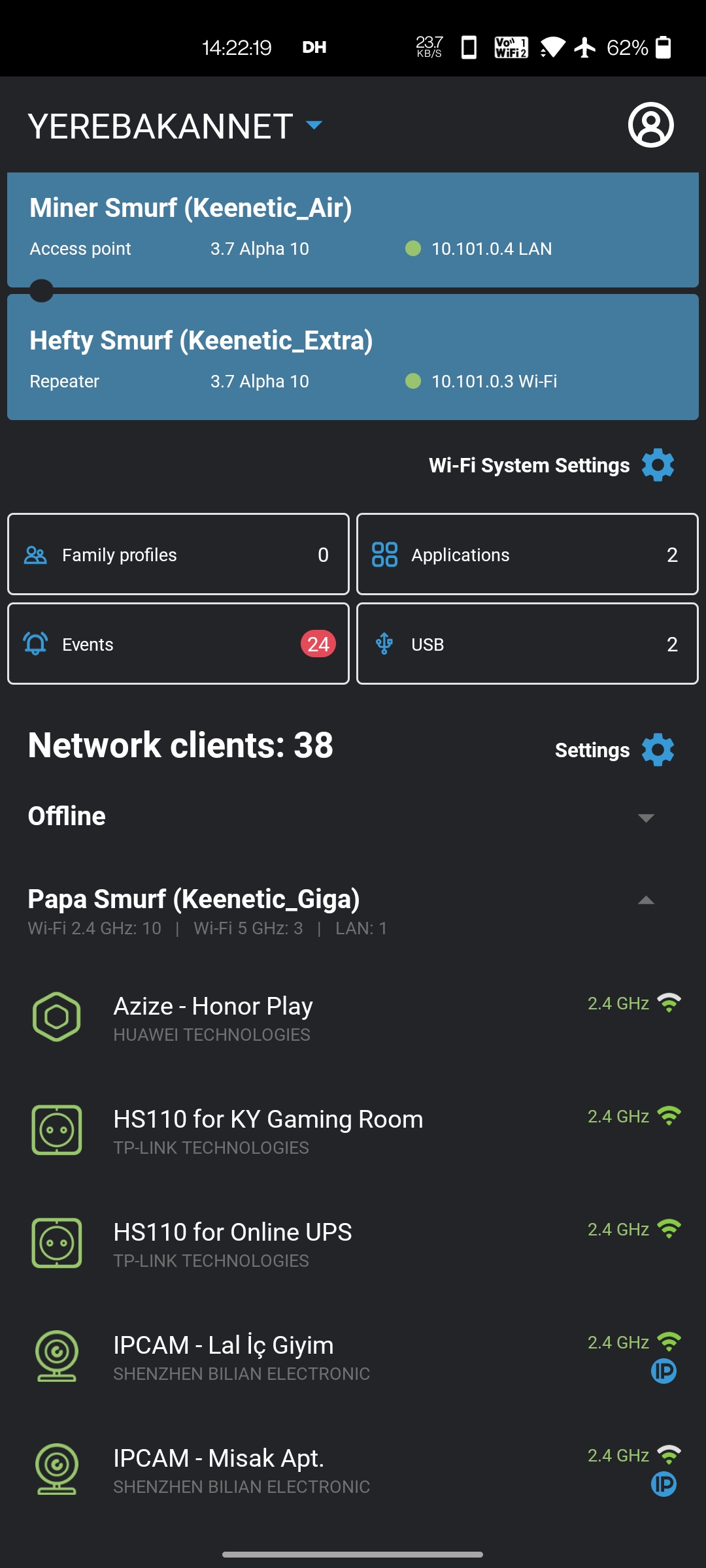The image size is (706, 1568).
Task: Open the Hefty Smurf (Keenetic_Extra) card
Action: (x=353, y=357)
